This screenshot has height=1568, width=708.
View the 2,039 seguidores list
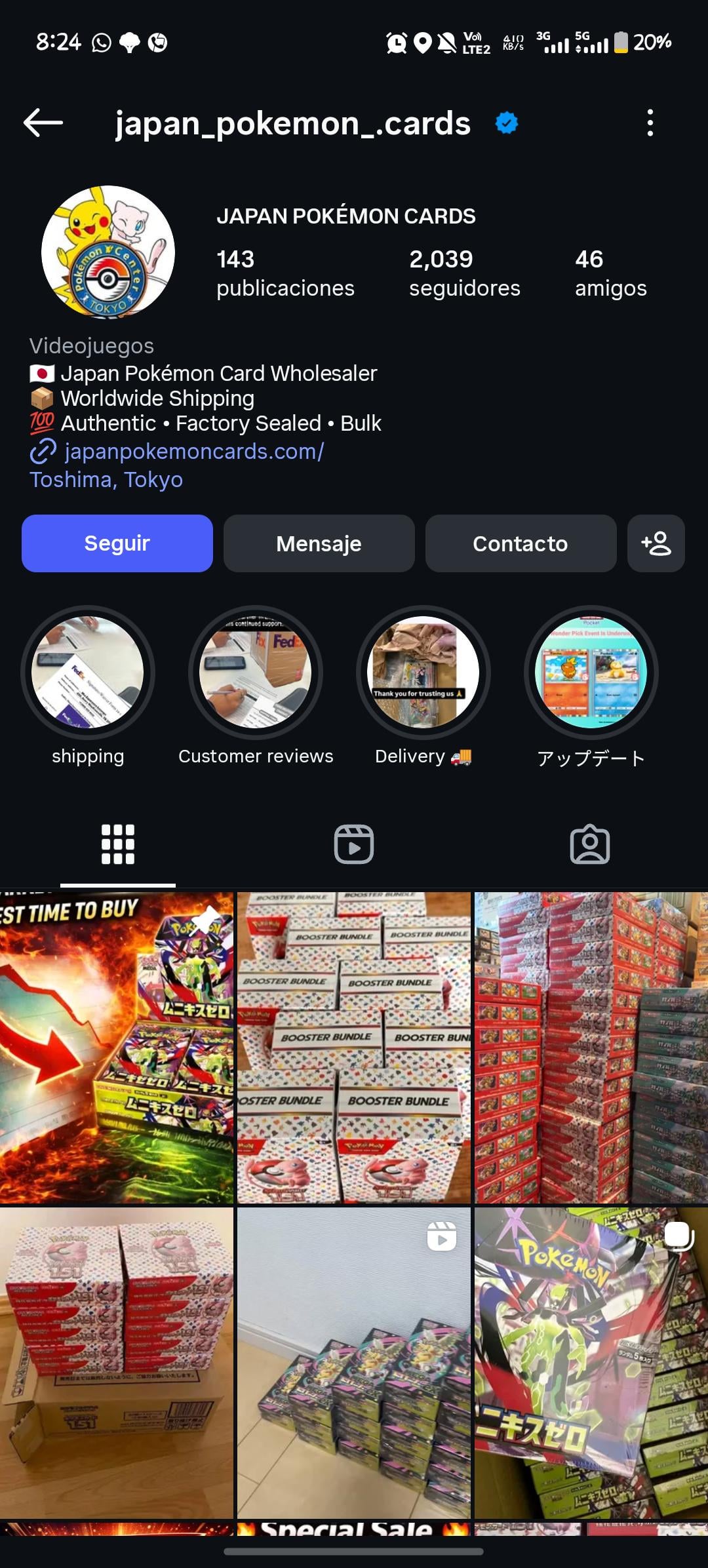pyautogui.click(x=464, y=273)
